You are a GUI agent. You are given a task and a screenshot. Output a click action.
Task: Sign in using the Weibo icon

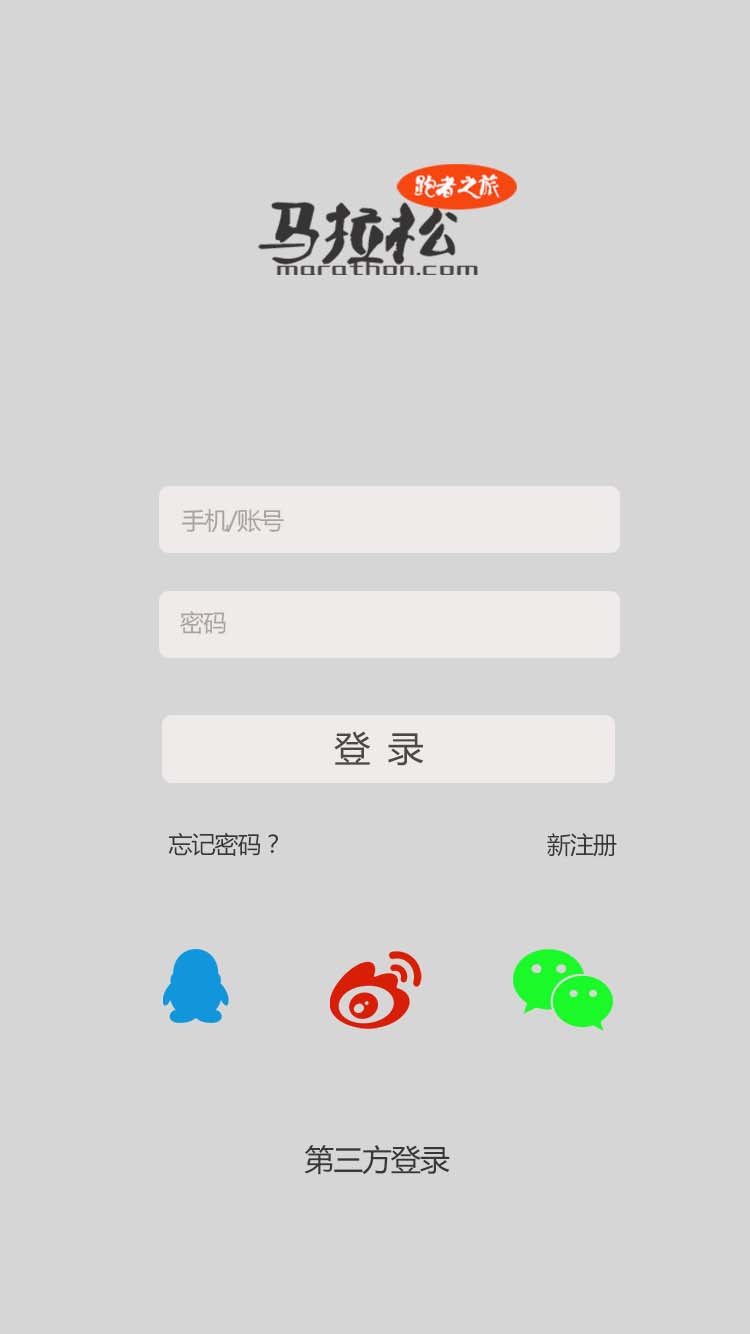[375, 989]
